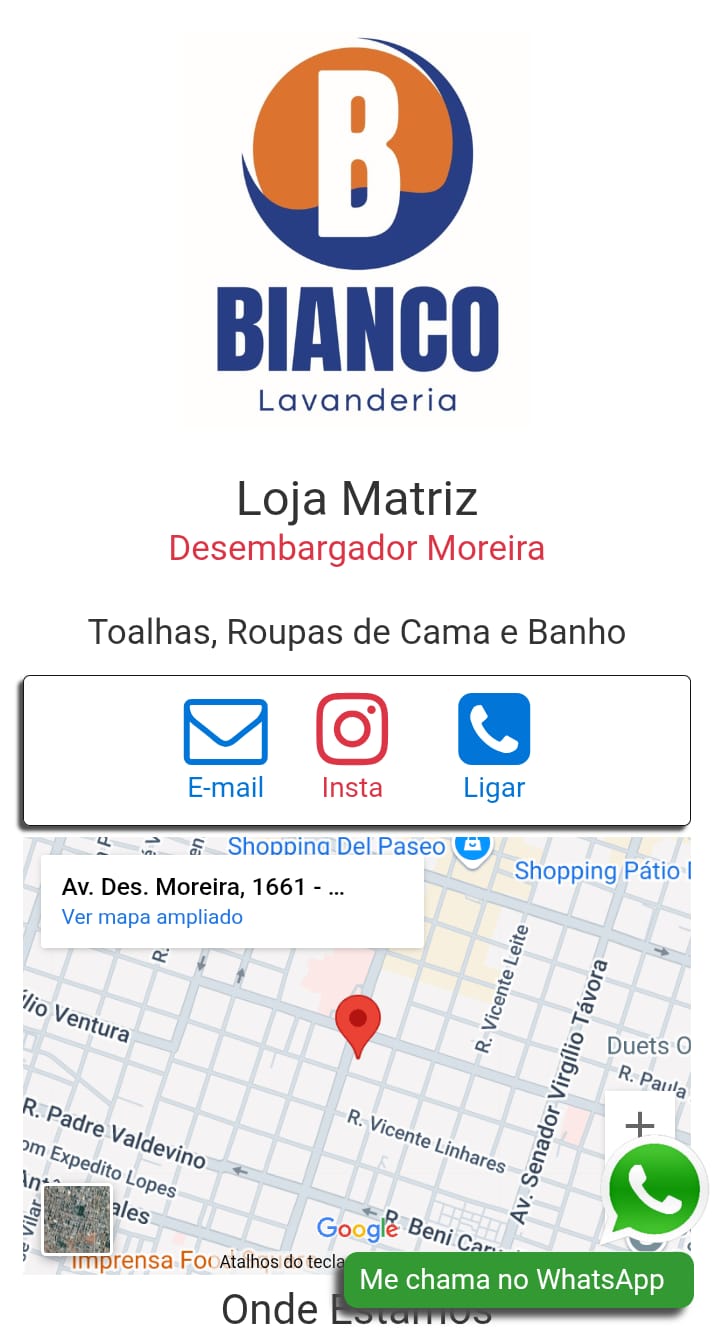Zoom in on the map

(639, 1125)
